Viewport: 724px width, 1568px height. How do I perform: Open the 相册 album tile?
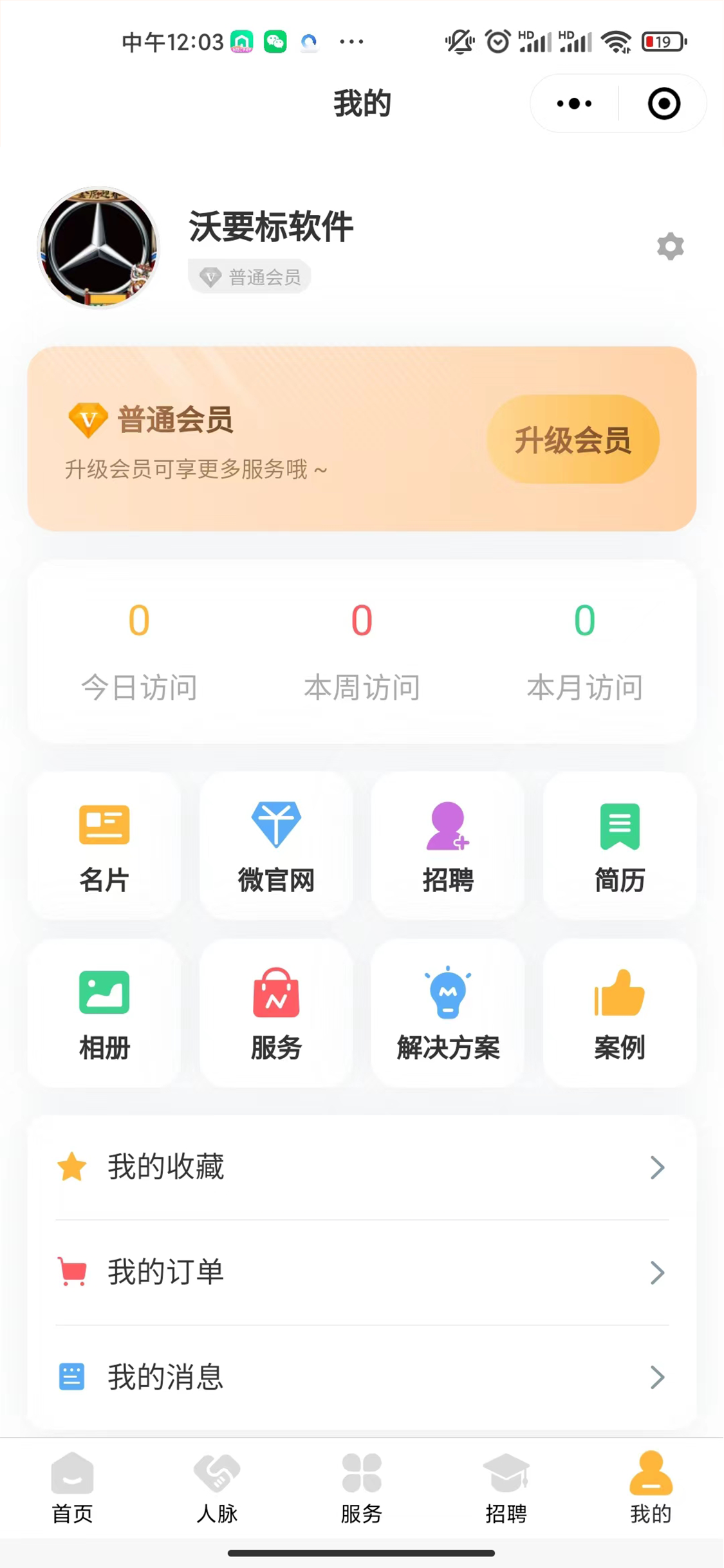click(x=104, y=1013)
